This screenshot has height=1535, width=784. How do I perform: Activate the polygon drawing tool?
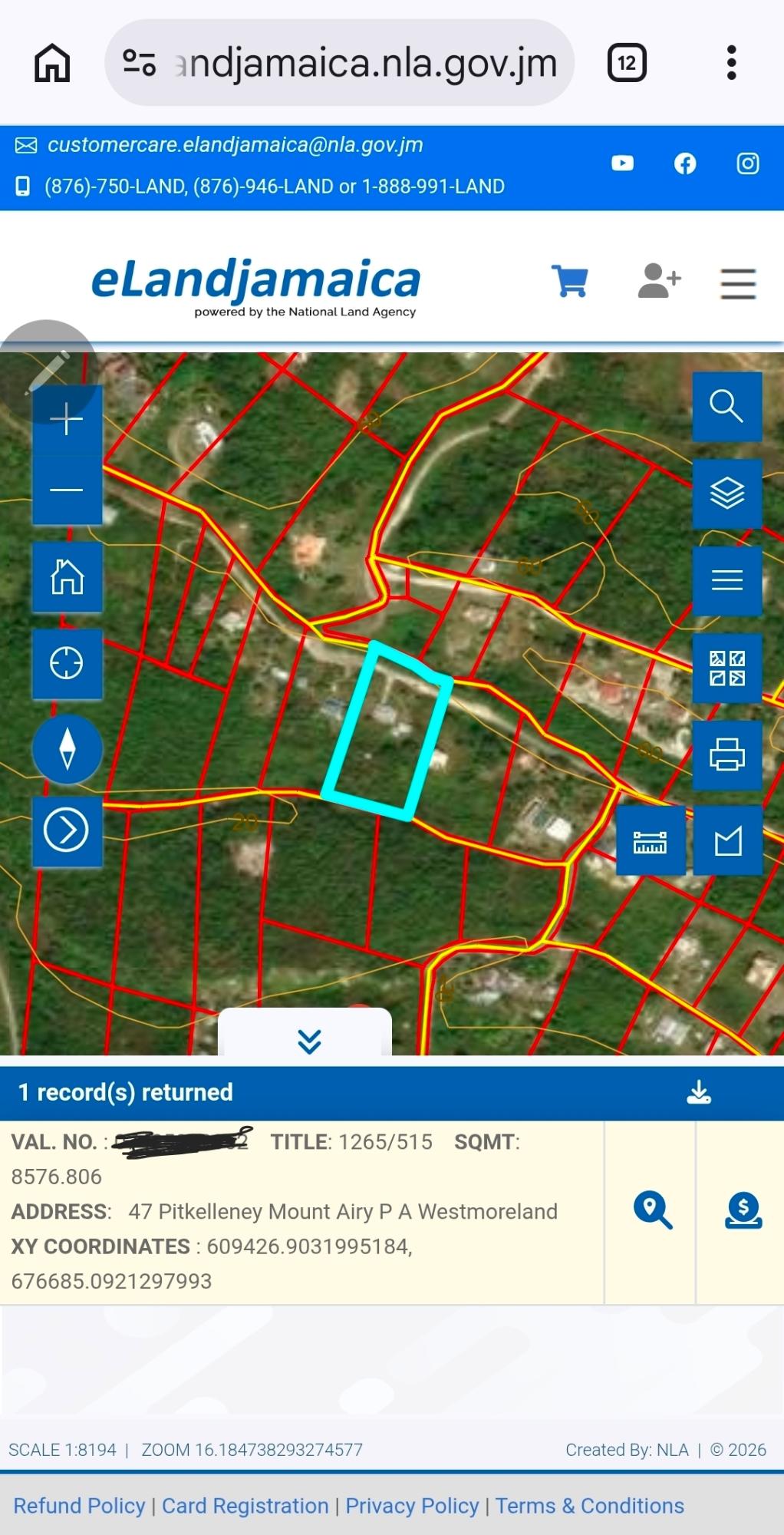pyautogui.click(x=728, y=840)
